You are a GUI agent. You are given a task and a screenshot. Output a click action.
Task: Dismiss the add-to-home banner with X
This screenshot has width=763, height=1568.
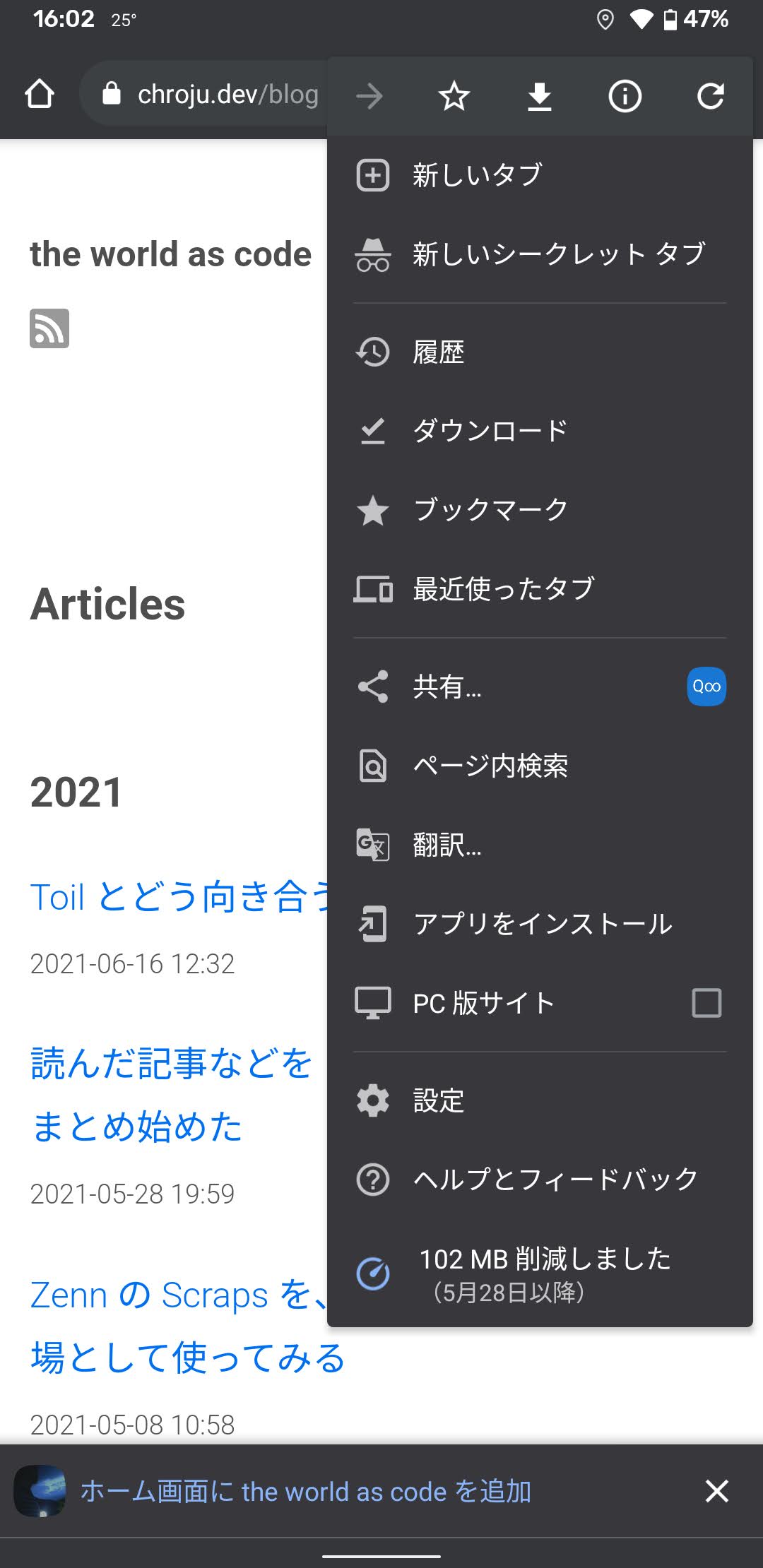(716, 1491)
